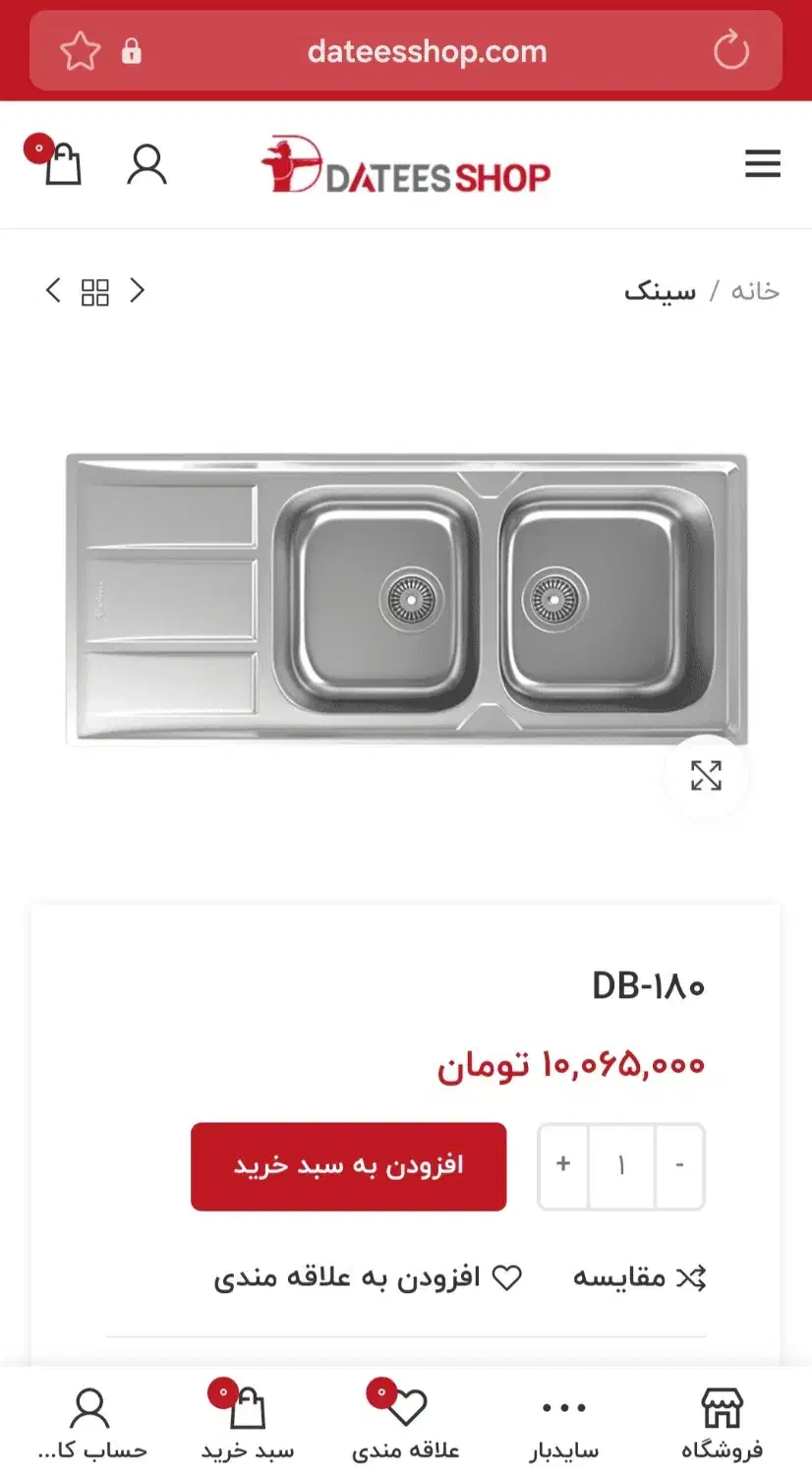Open the سایدبار tab
812x1475 pixels.
(x=563, y=1423)
